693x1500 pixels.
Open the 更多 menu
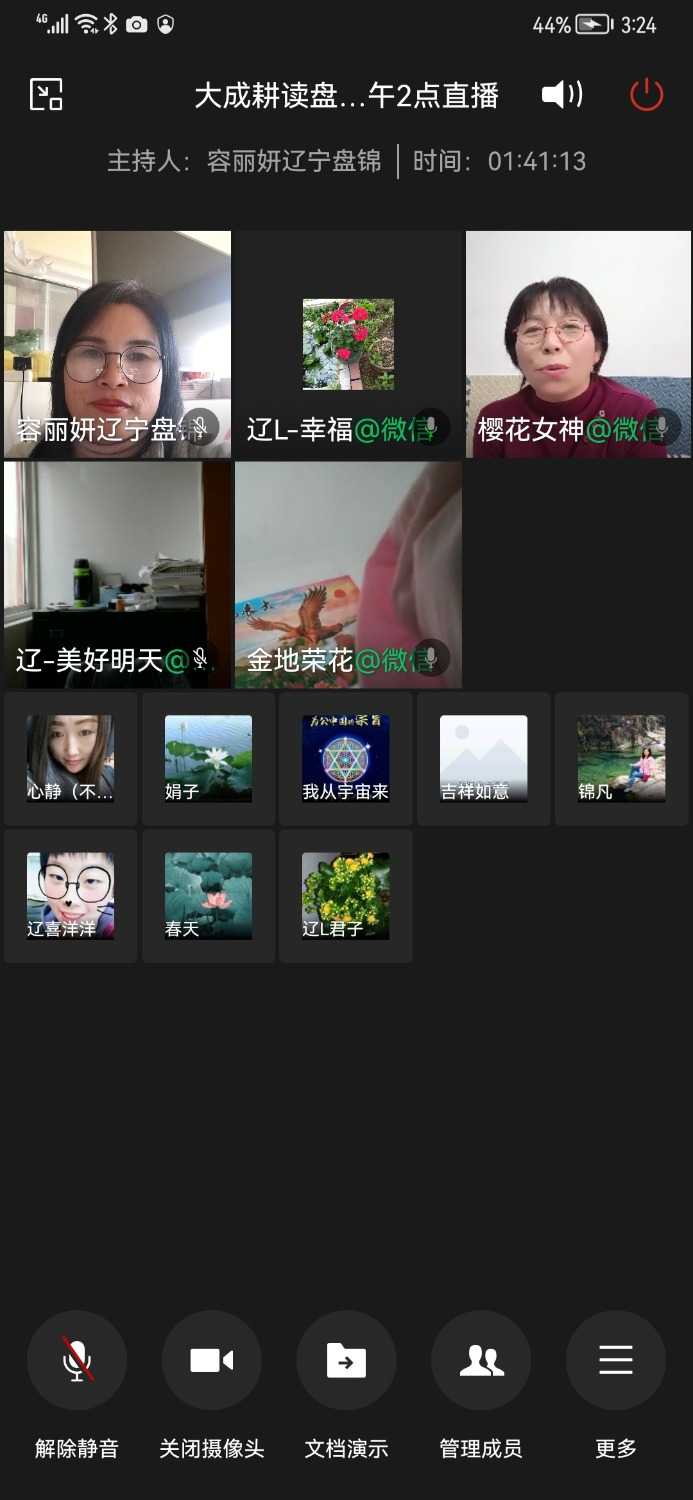click(x=615, y=1361)
